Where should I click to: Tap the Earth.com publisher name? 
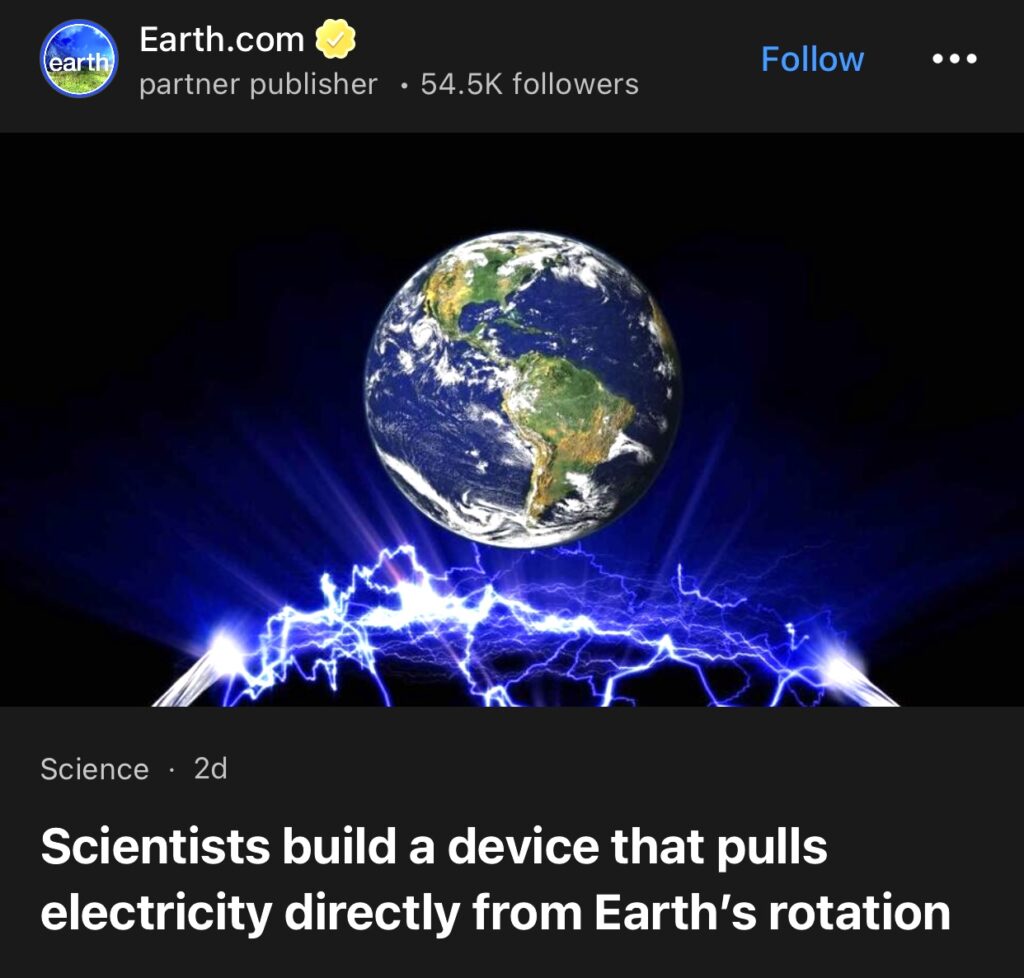(221, 40)
